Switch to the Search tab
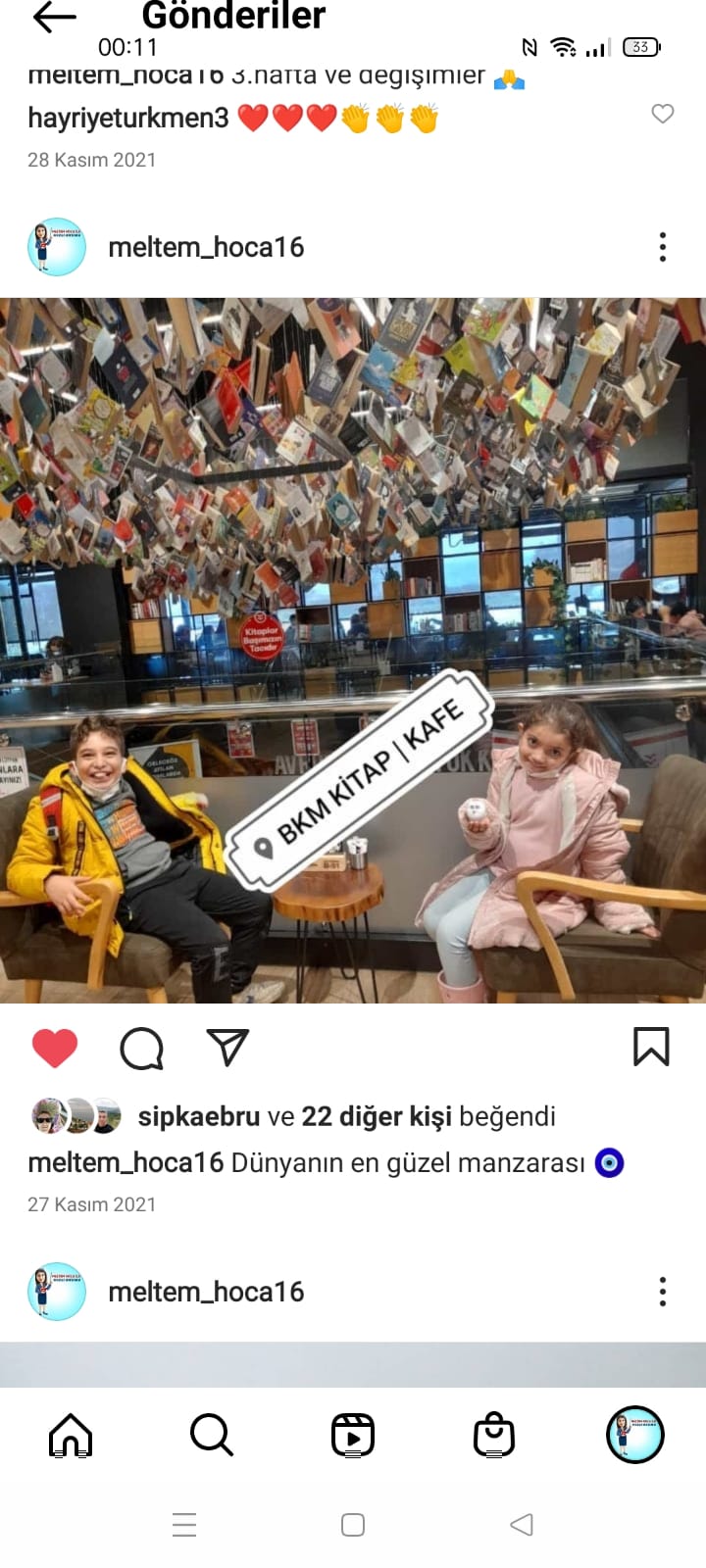This screenshot has height=1568, width=706. coord(212,1436)
